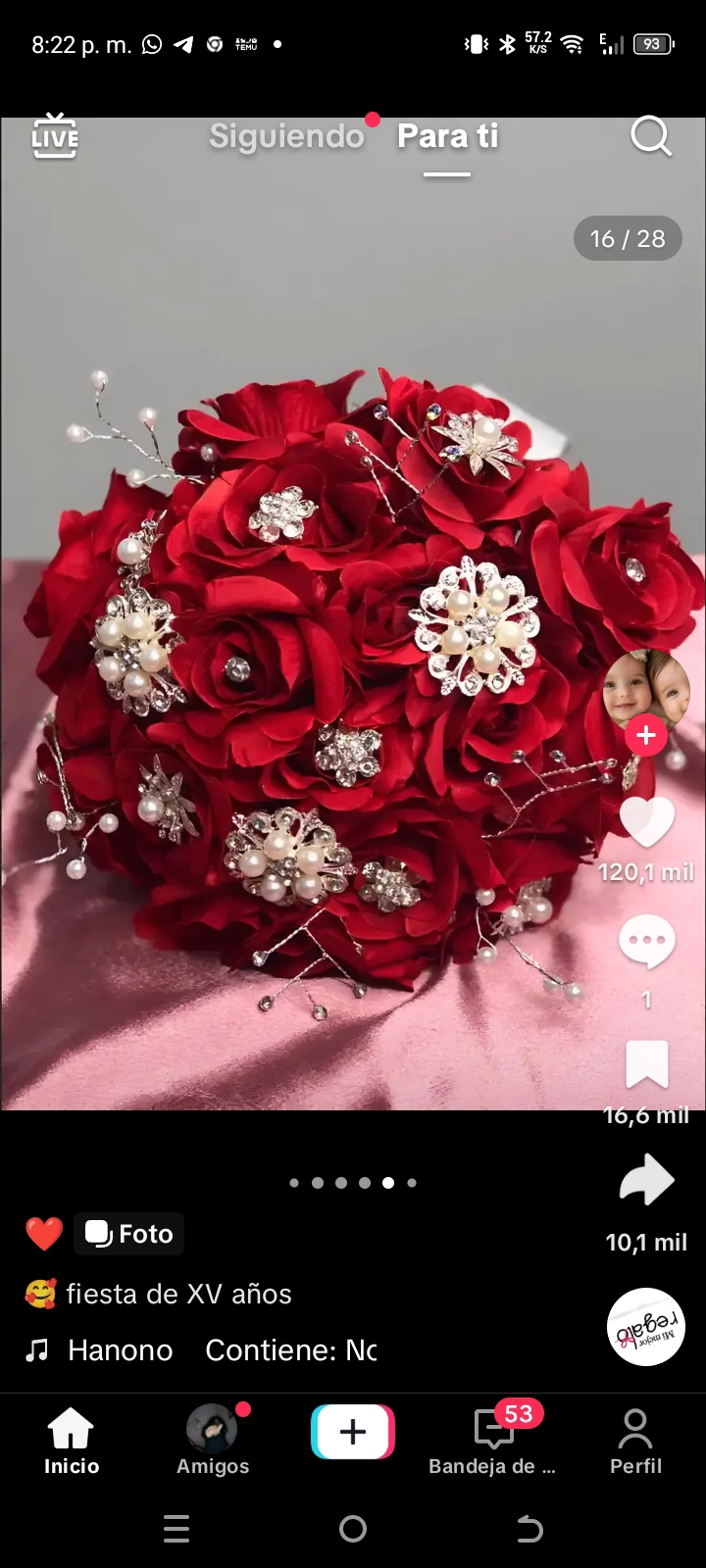706x1568 pixels.
Task: Open the creator's profile picture
Action: pyautogui.click(x=645, y=692)
